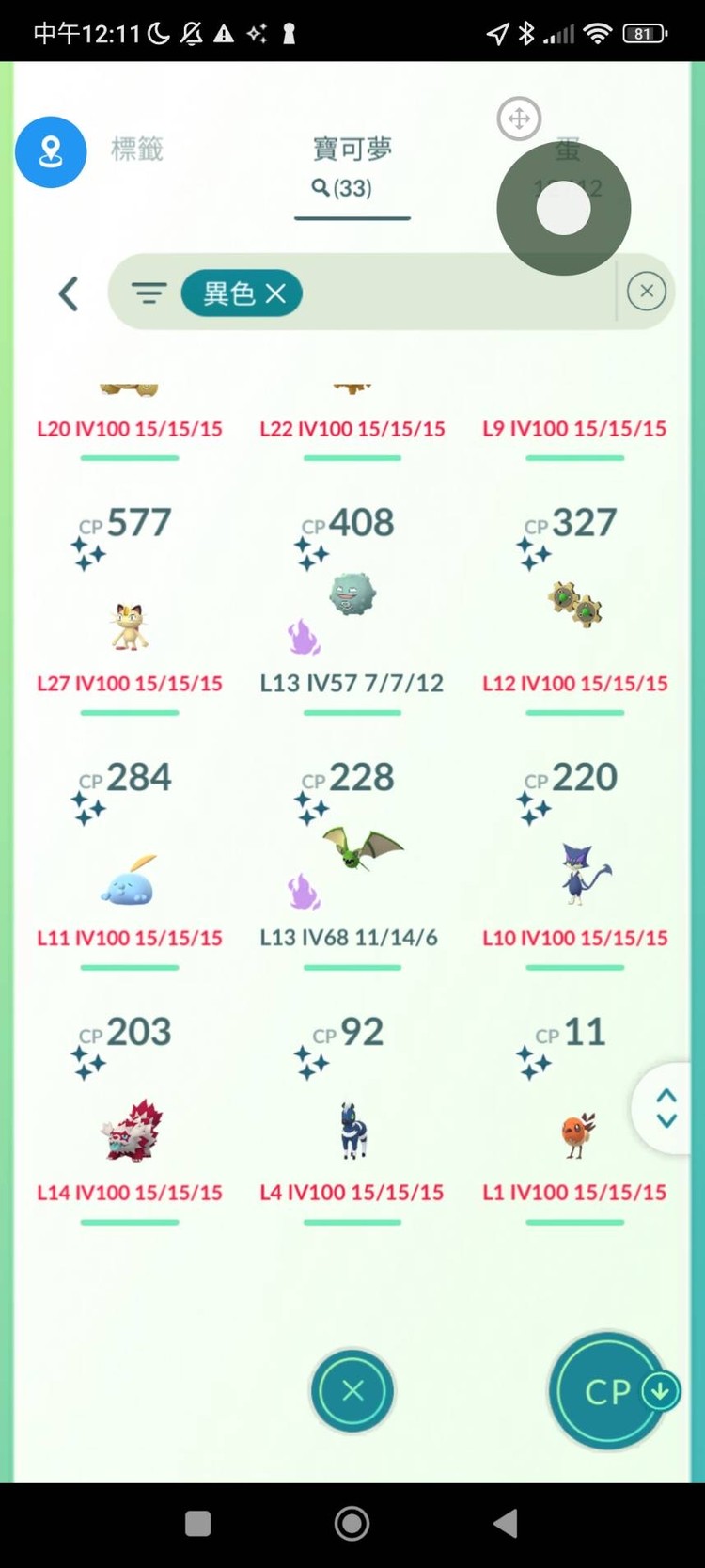
Task: Switch to the 蛋 tab
Action: [x=568, y=150]
